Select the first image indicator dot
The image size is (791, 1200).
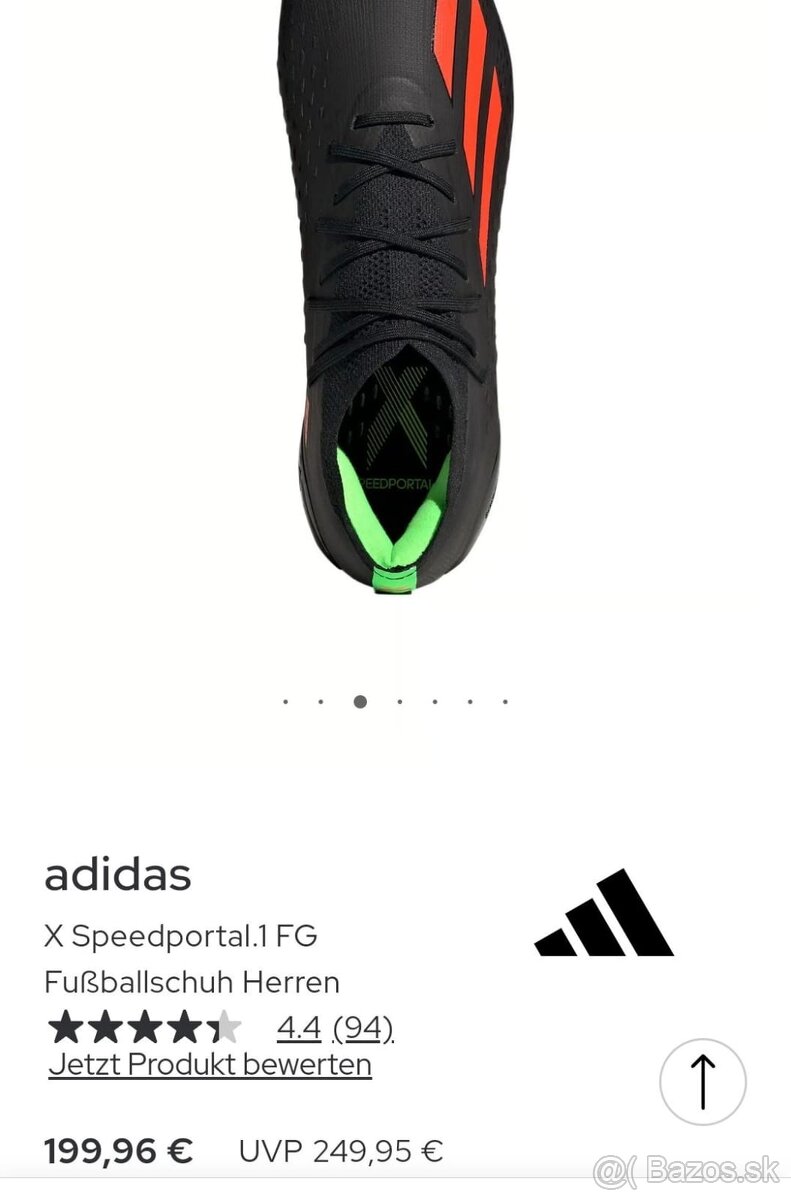286,702
